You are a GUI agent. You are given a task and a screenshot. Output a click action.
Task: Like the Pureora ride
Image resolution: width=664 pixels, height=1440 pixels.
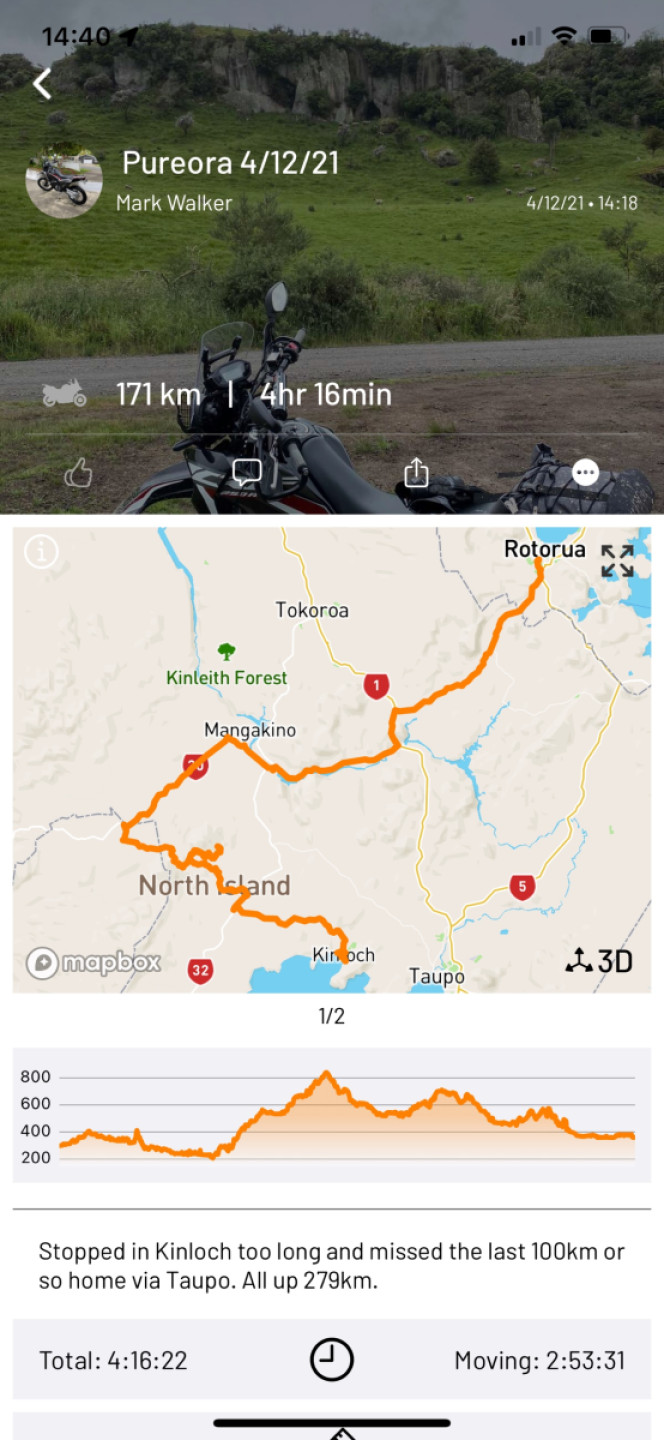coord(78,473)
